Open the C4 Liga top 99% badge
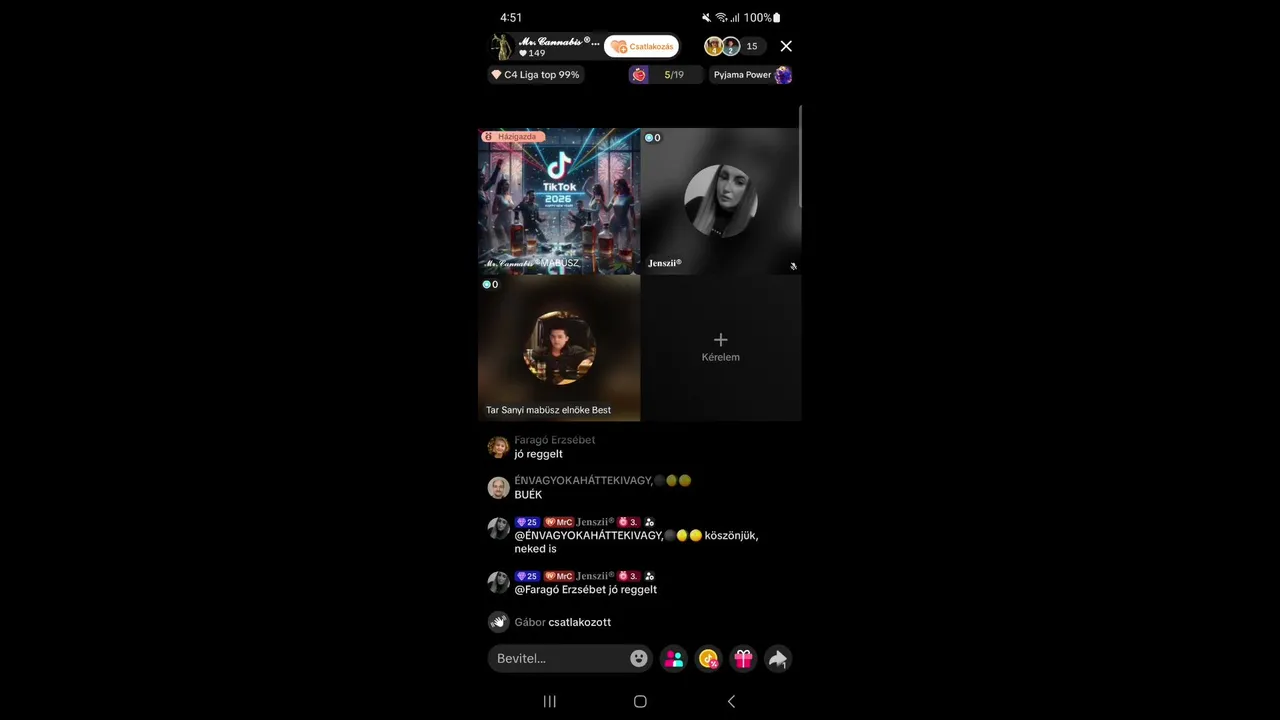Screen dimensions: 1280x720 (x=535, y=75)
